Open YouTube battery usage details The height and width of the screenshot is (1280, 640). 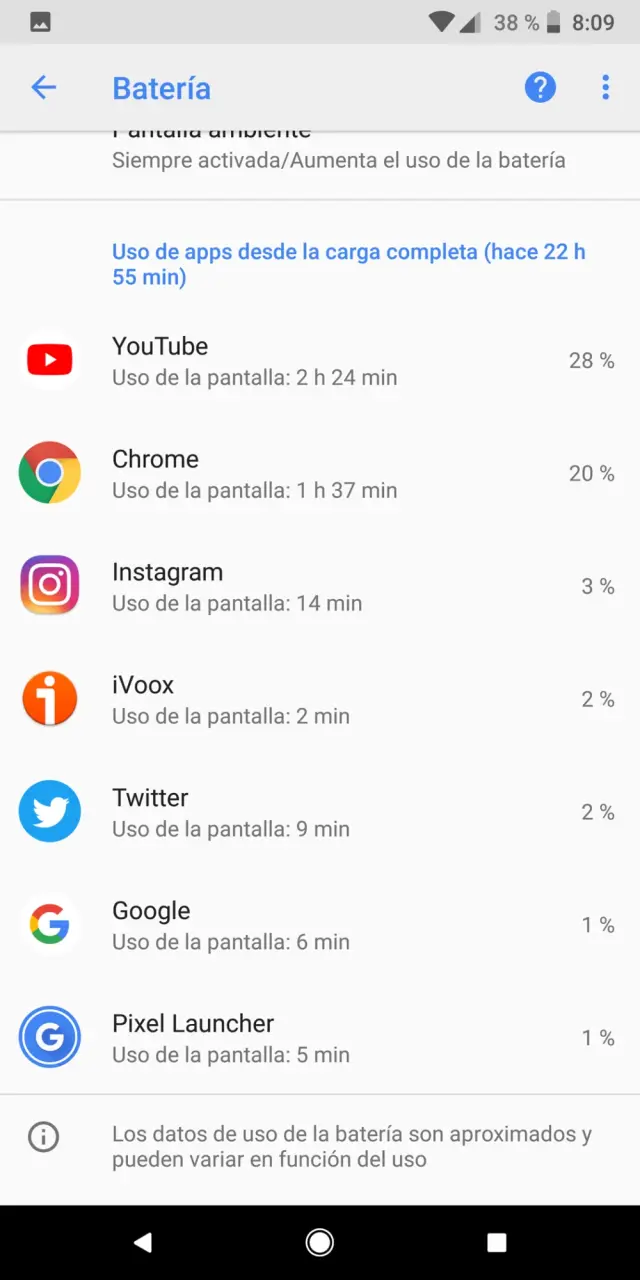[x=320, y=360]
